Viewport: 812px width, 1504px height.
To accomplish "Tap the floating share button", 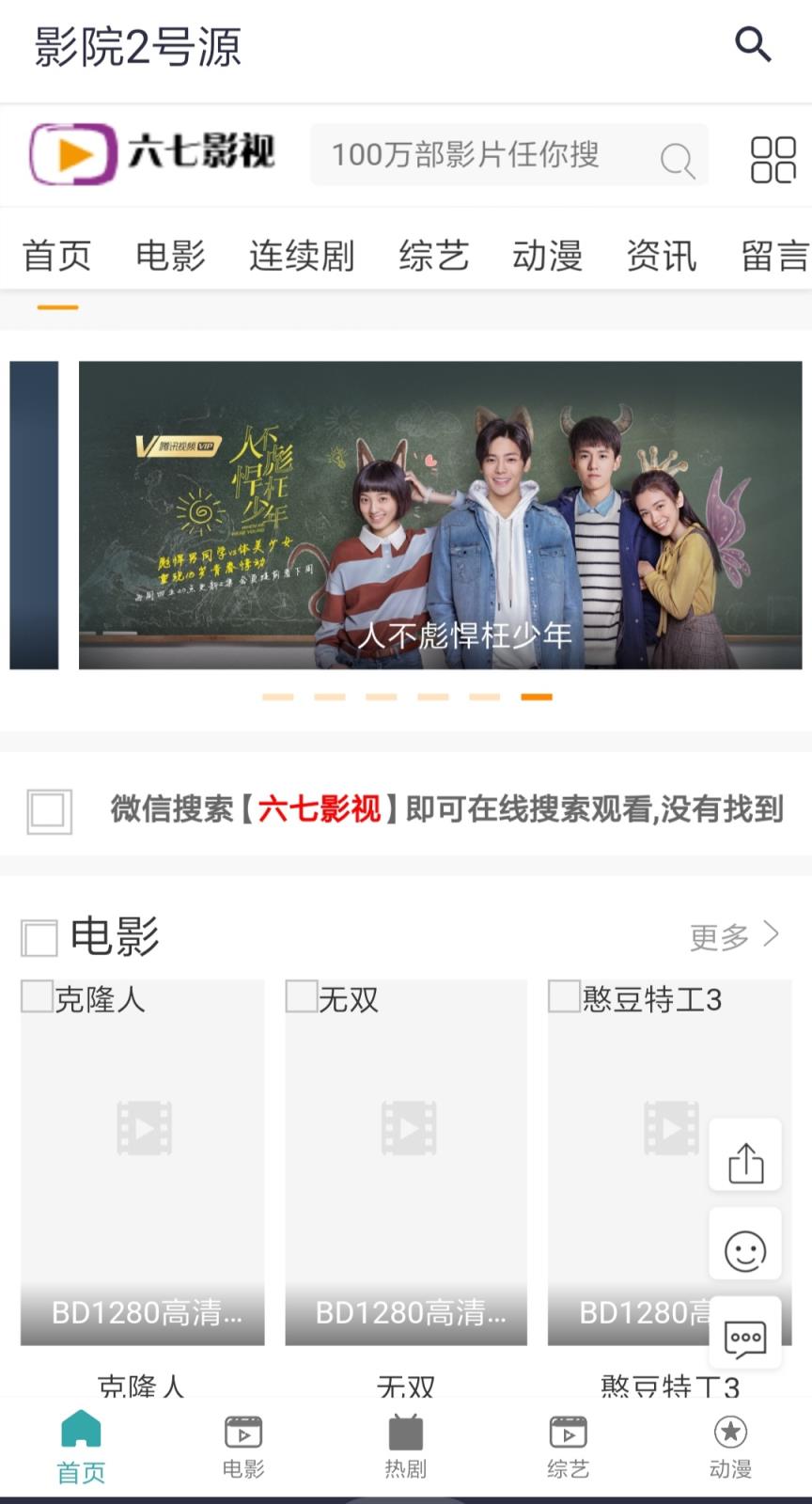I will [x=745, y=1162].
